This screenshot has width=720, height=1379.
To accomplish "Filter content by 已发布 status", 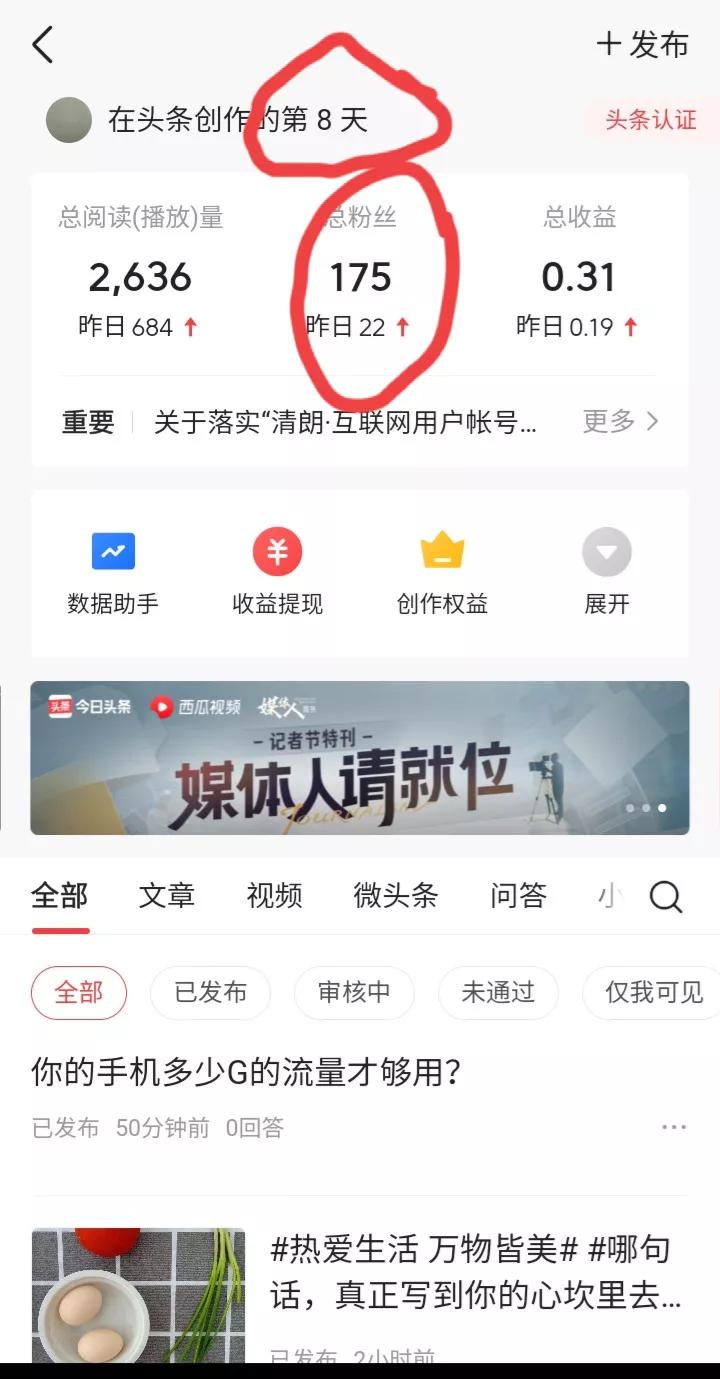I will 210,993.
